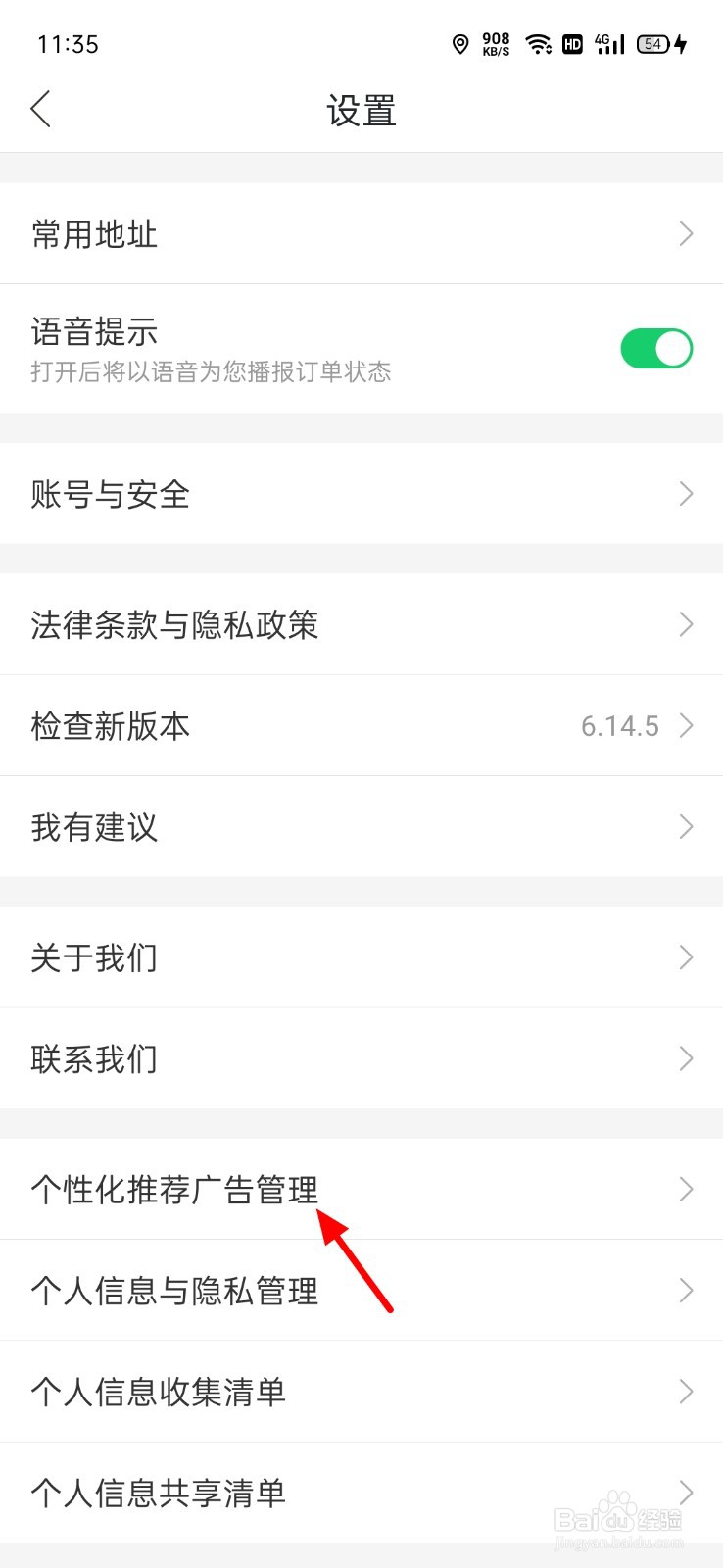View 个人信息共享清单

pyautogui.click(x=361, y=1493)
